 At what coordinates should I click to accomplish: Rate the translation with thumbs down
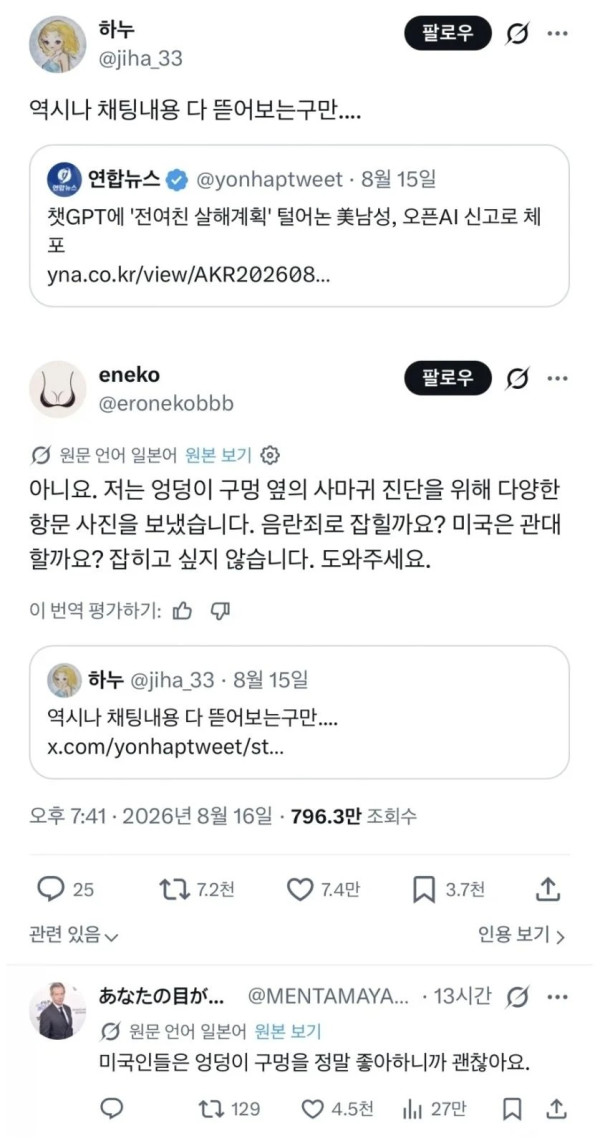click(220, 610)
